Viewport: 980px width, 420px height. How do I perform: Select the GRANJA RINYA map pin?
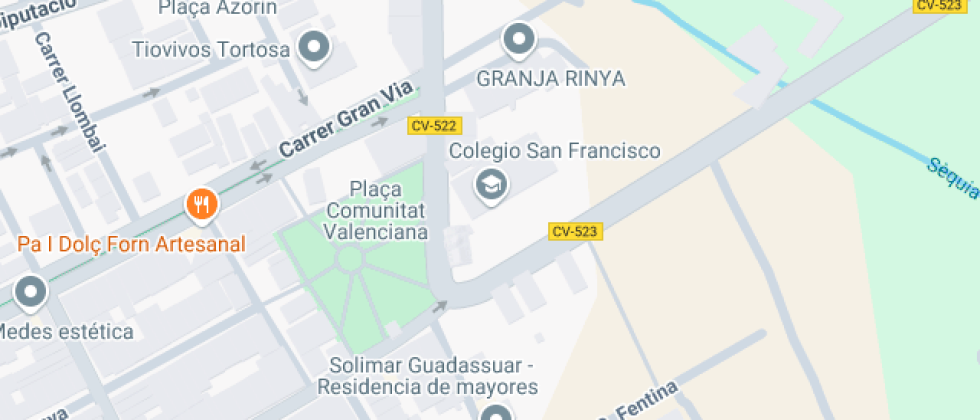coord(518,40)
